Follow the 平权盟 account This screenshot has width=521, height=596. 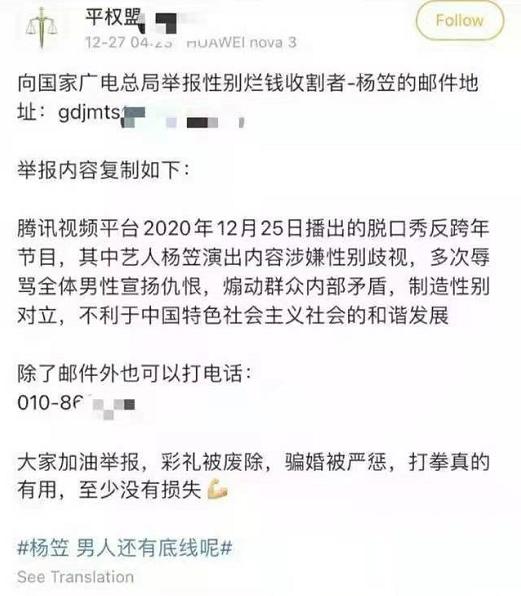459,21
